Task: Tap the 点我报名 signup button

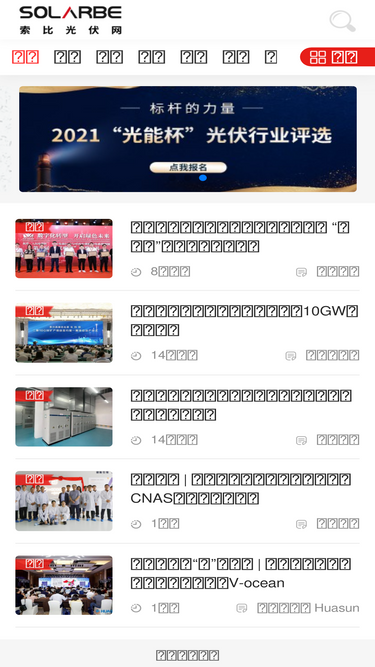Action: (188, 167)
